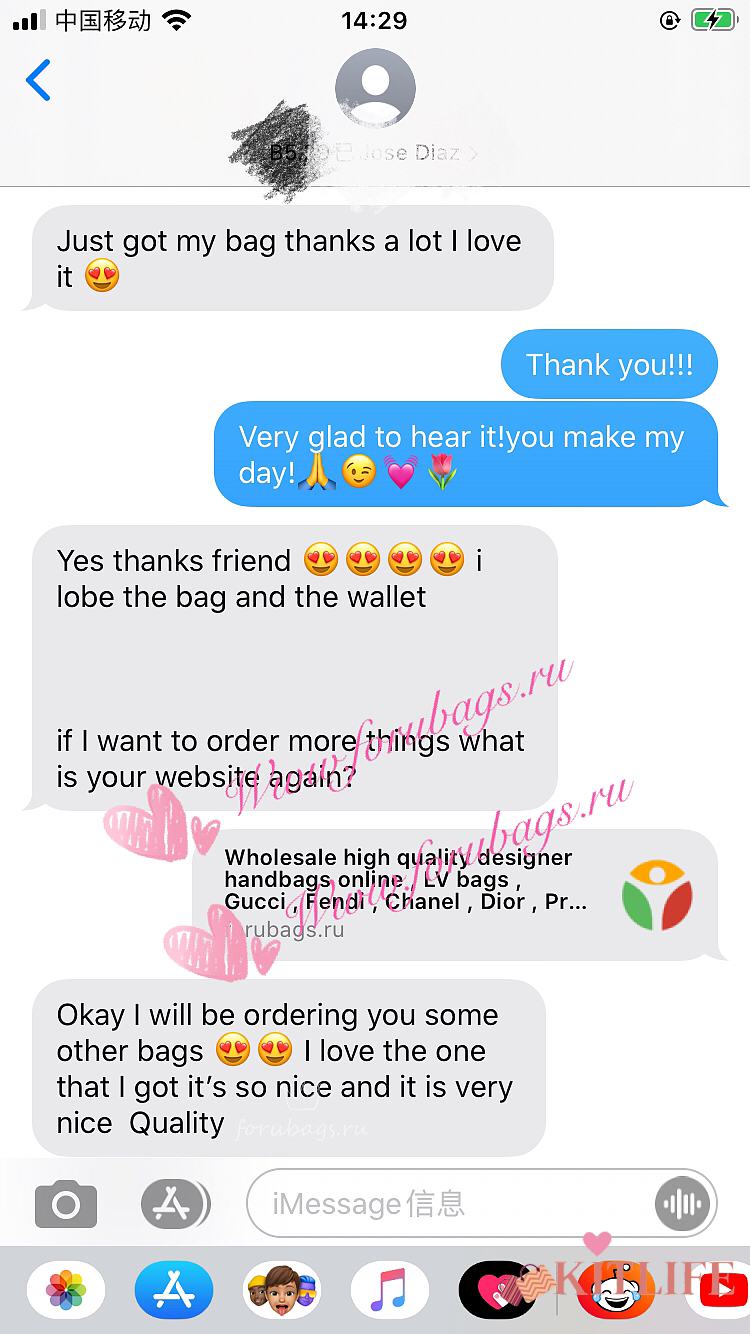The width and height of the screenshot is (750, 1334).
Task: Open the Photos iMessage app
Action: [x=66, y=1292]
